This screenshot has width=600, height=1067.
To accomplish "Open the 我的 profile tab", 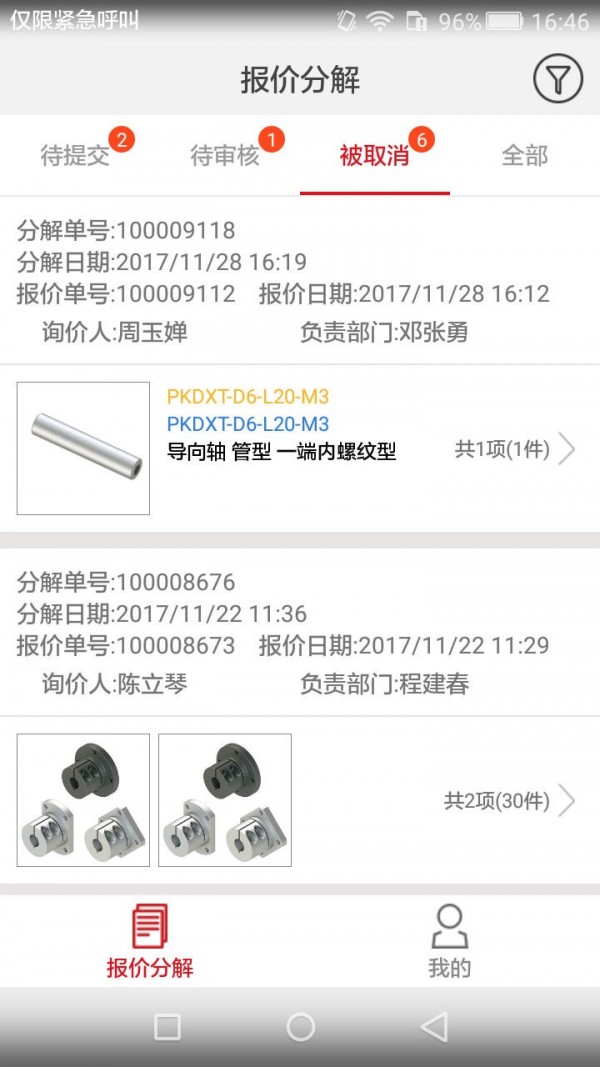I will (x=450, y=941).
